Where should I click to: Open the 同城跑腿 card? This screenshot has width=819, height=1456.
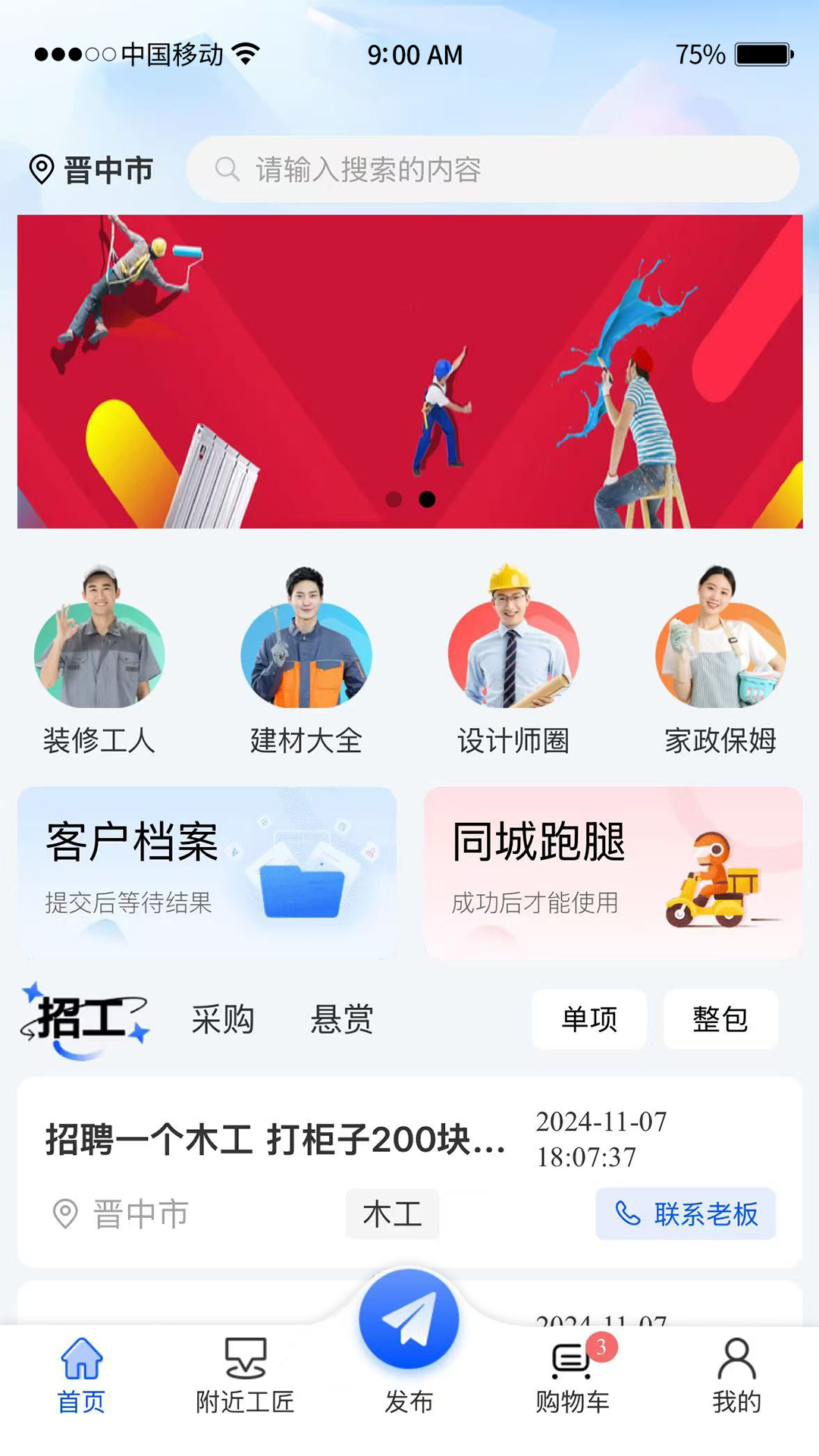pos(613,873)
